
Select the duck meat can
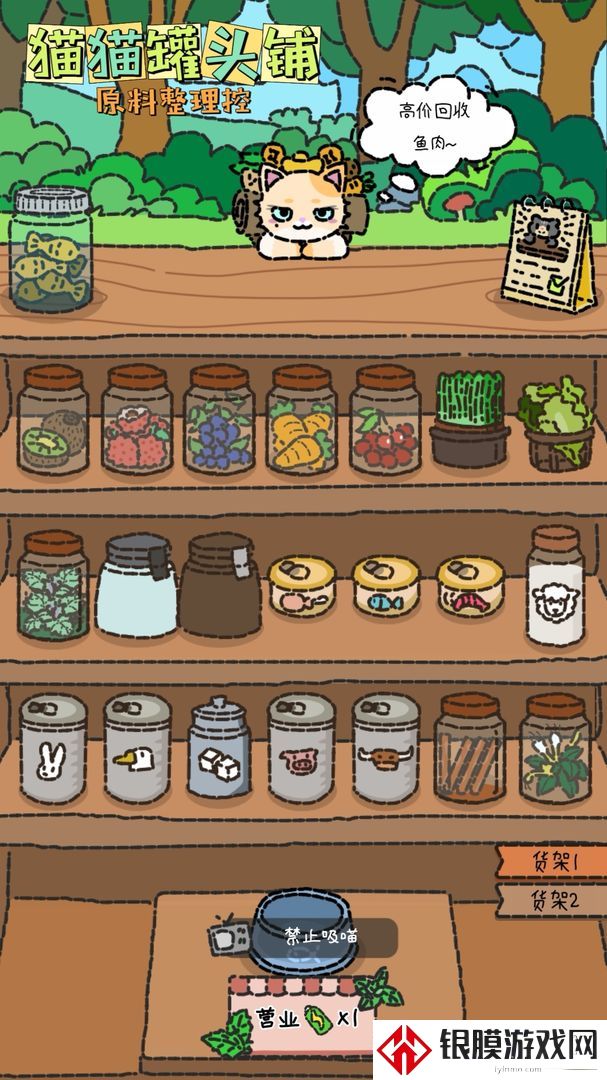137,749
